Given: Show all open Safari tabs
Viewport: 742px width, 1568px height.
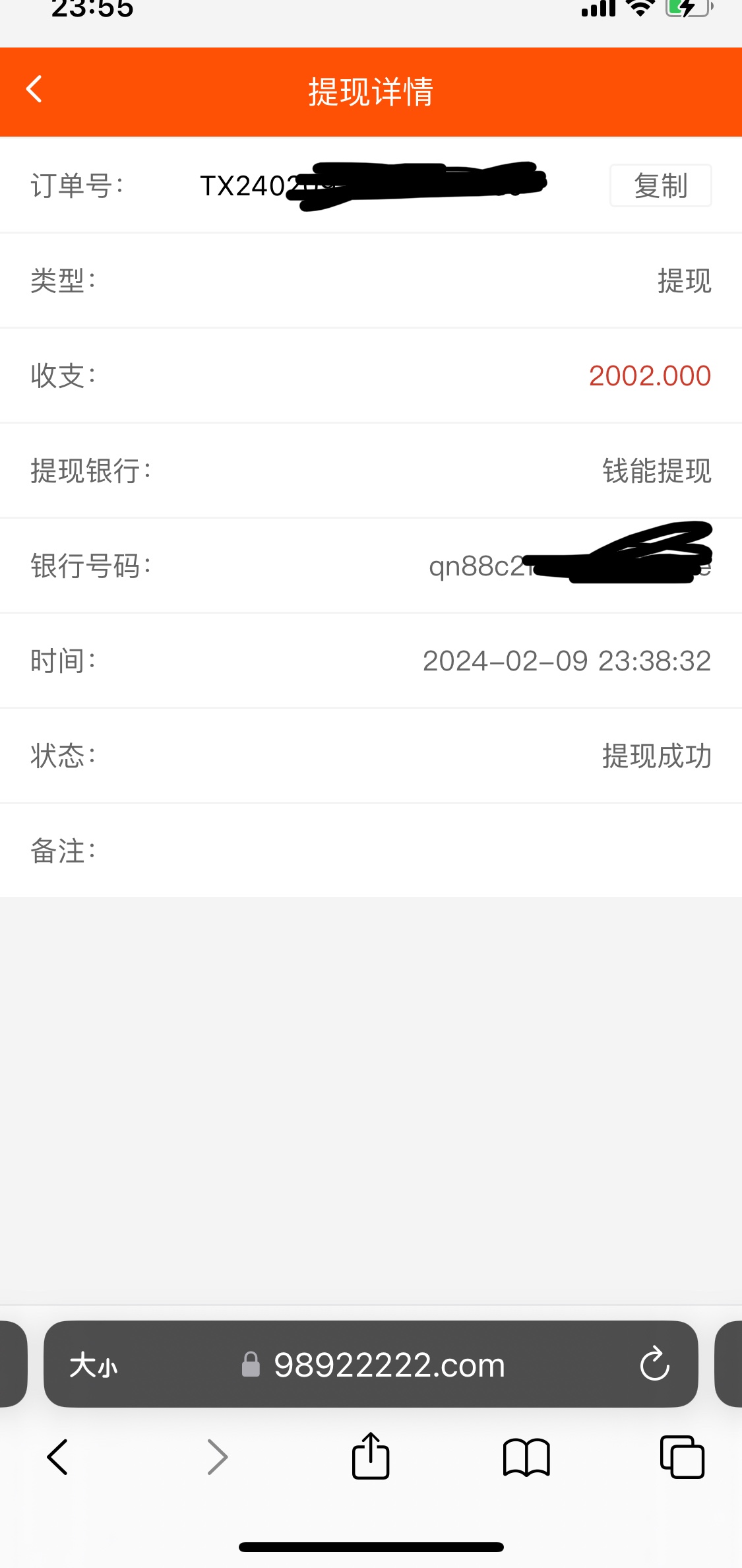Looking at the screenshot, I should [x=682, y=1456].
